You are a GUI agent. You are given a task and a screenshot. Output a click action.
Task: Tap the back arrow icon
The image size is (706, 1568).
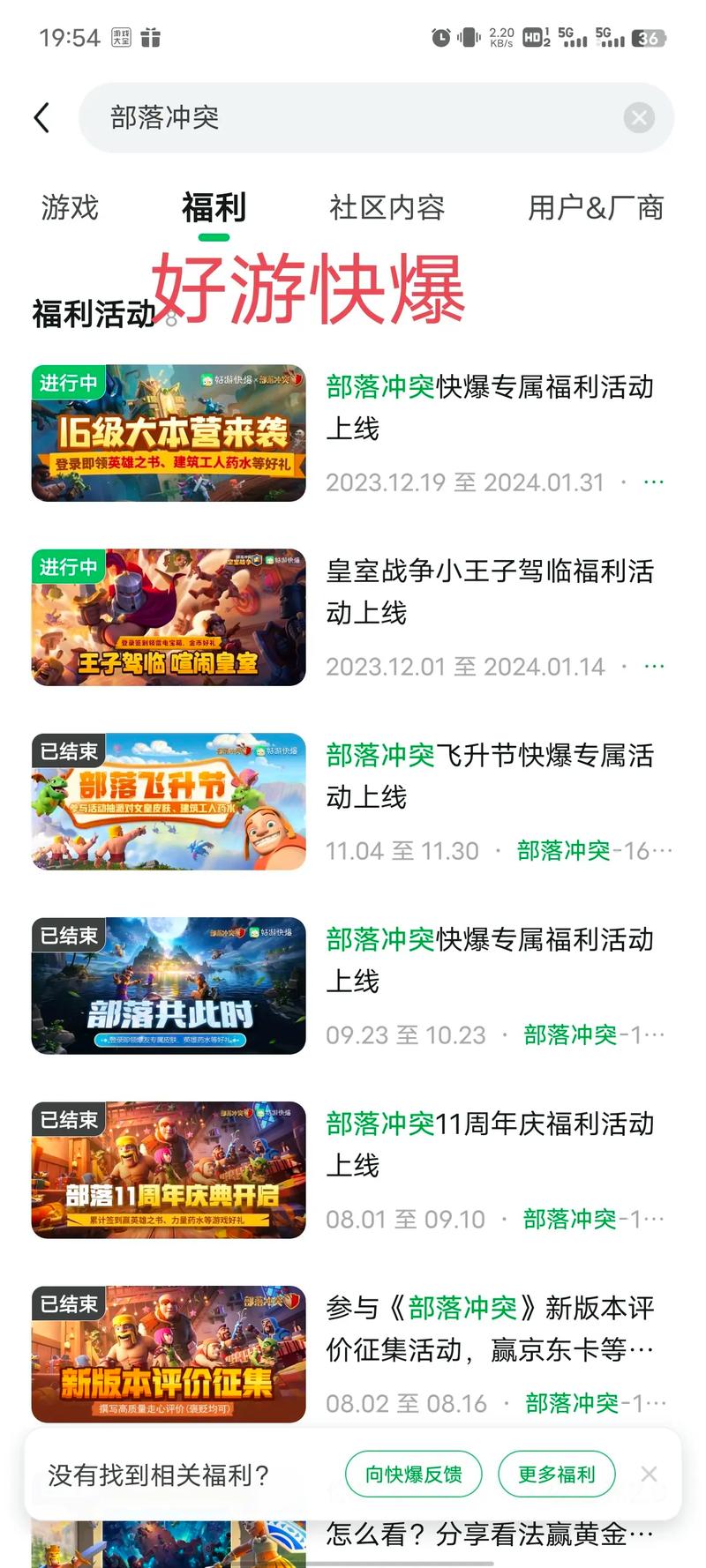tap(42, 116)
